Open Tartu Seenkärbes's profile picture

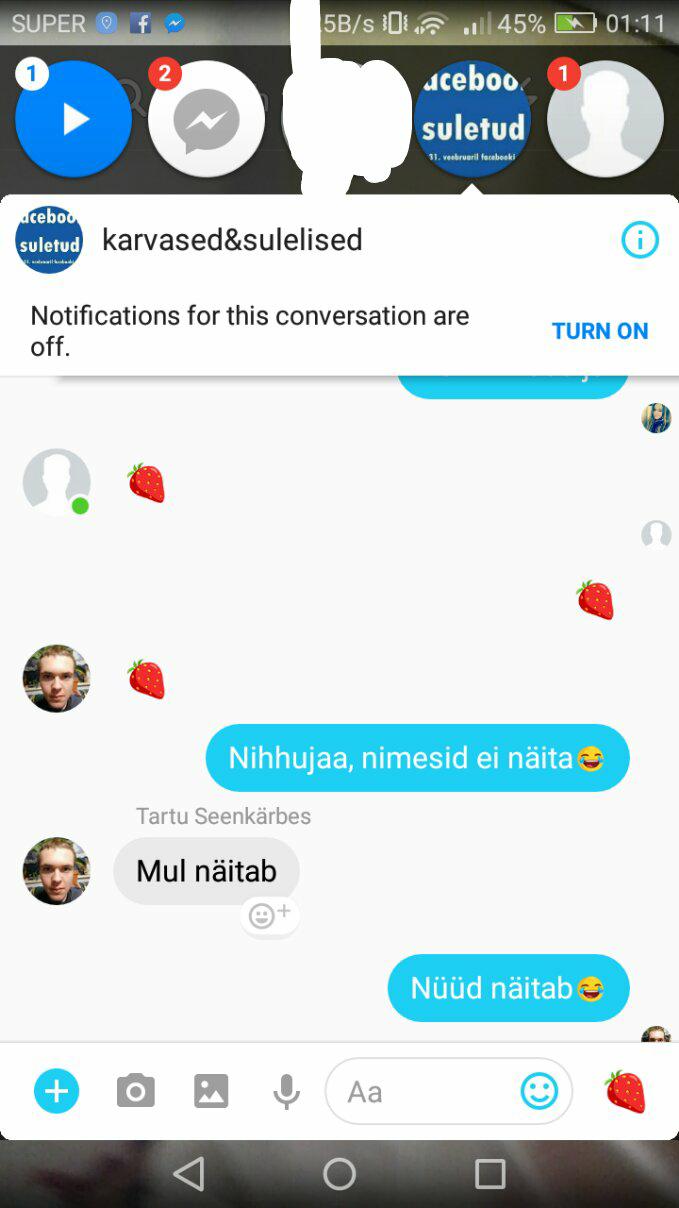tap(56, 871)
